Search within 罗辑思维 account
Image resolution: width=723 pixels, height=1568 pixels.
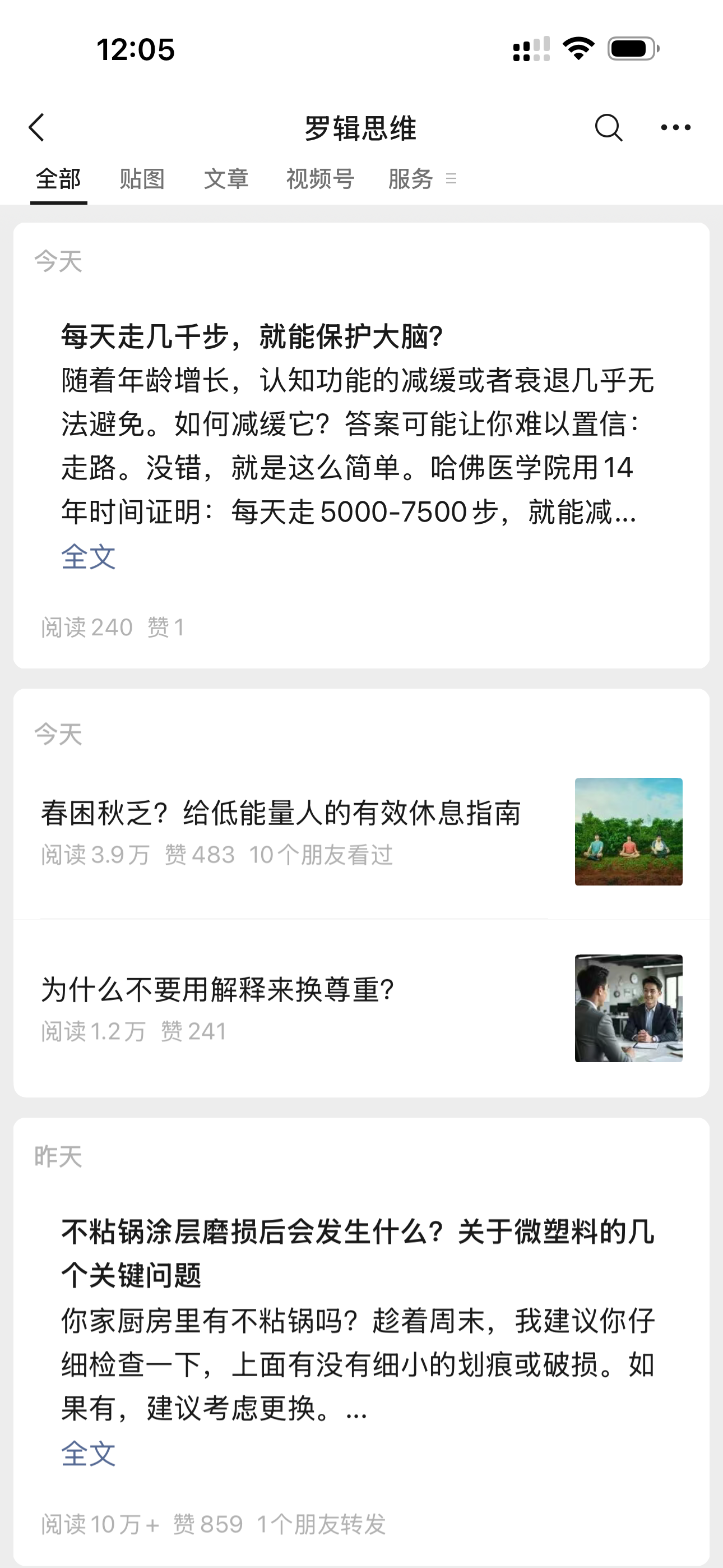tap(608, 128)
